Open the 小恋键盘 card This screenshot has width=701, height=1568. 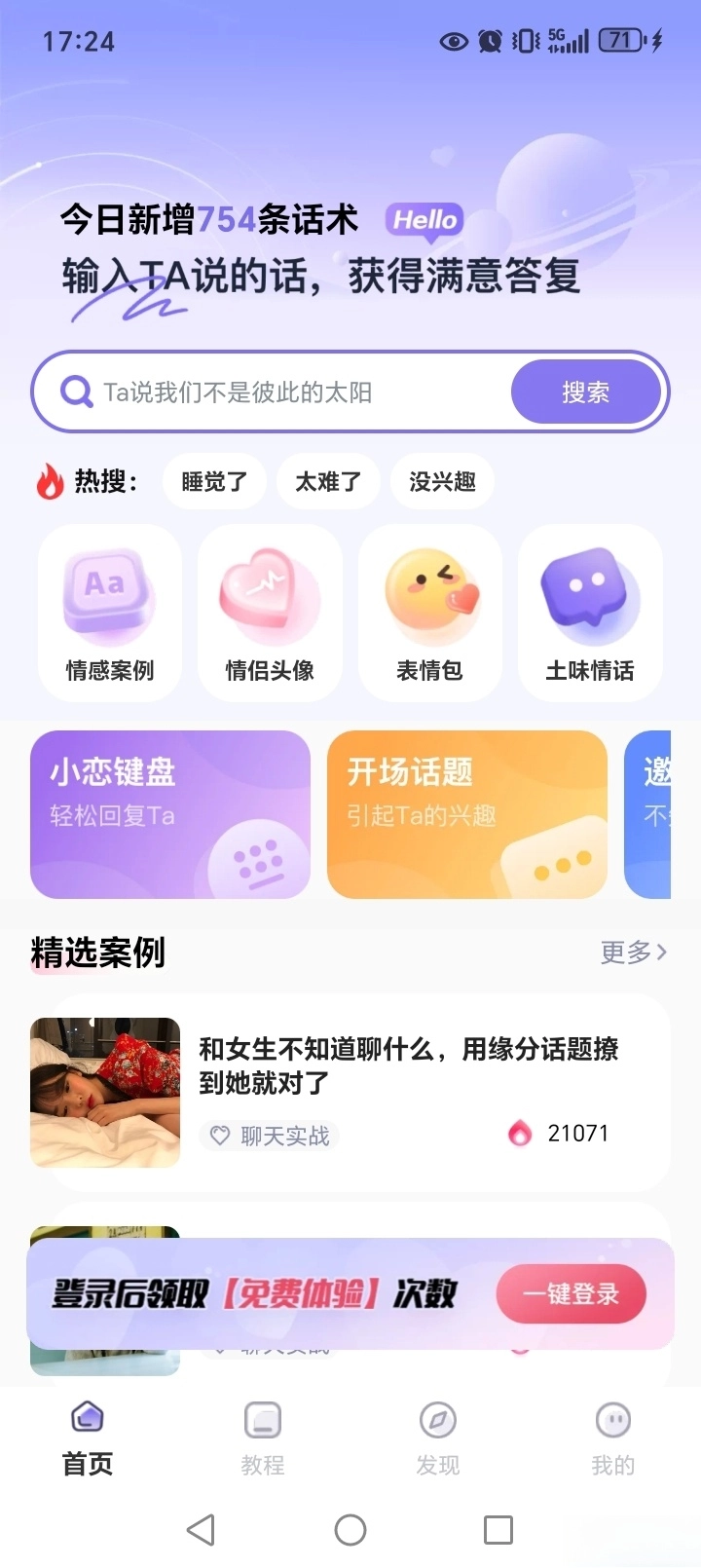[170, 814]
